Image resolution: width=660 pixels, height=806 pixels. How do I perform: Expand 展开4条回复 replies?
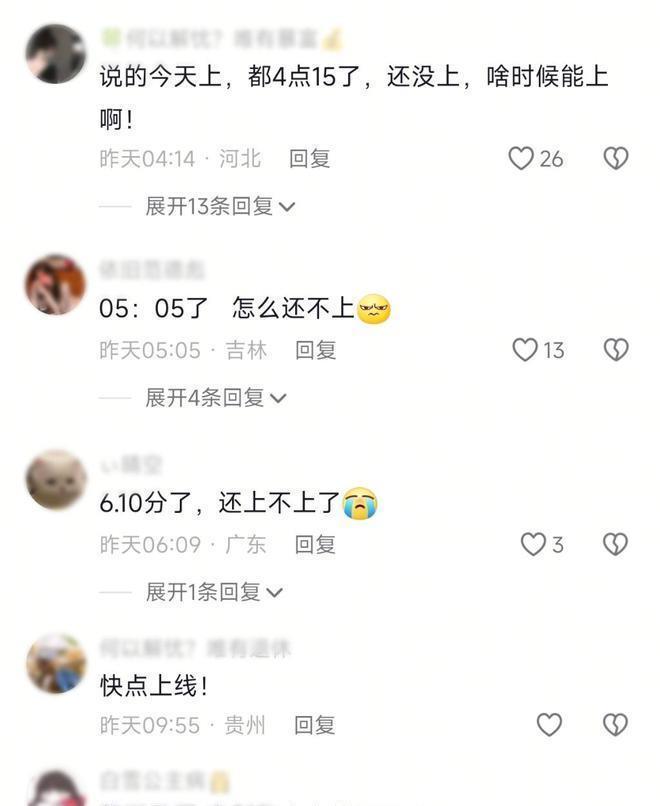click(x=215, y=397)
